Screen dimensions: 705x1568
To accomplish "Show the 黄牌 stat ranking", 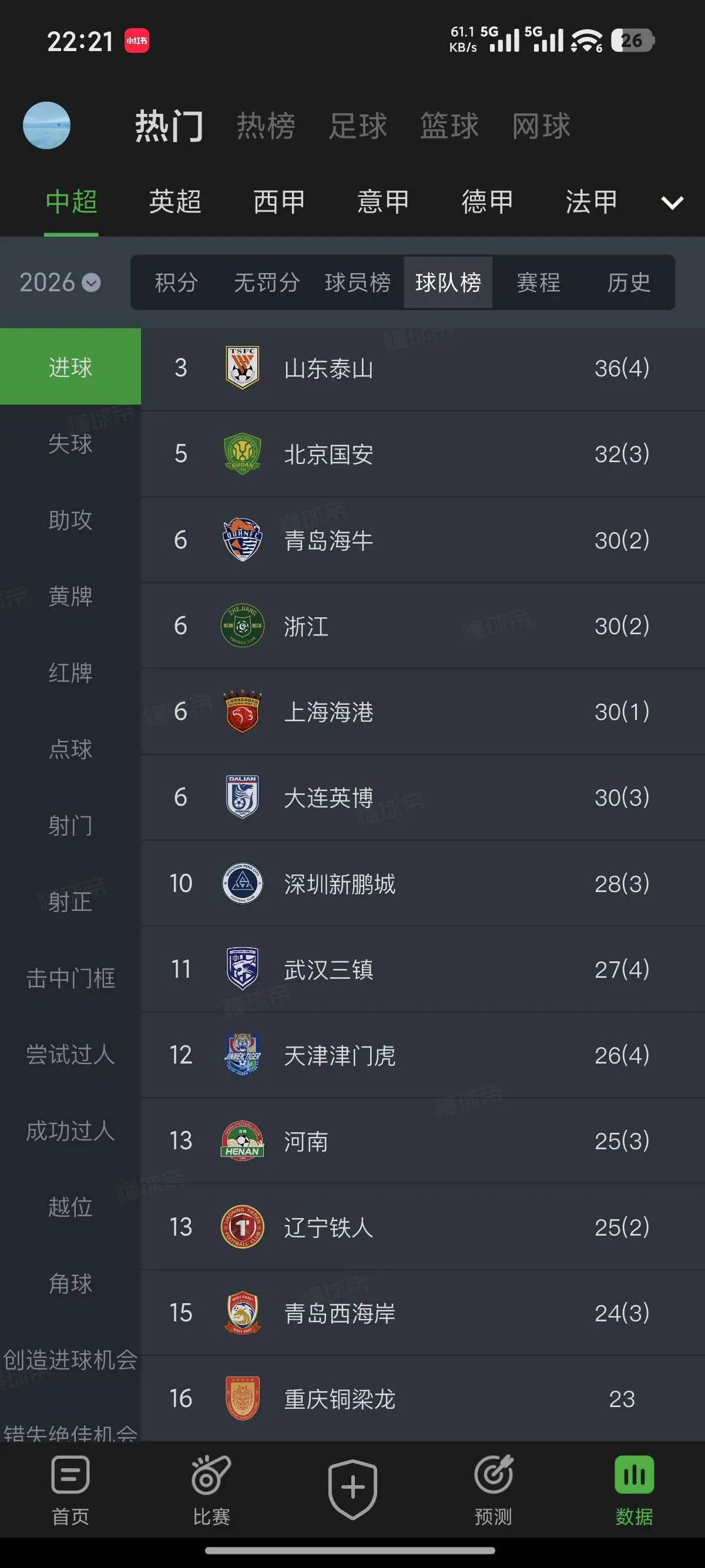I will point(70,596).
